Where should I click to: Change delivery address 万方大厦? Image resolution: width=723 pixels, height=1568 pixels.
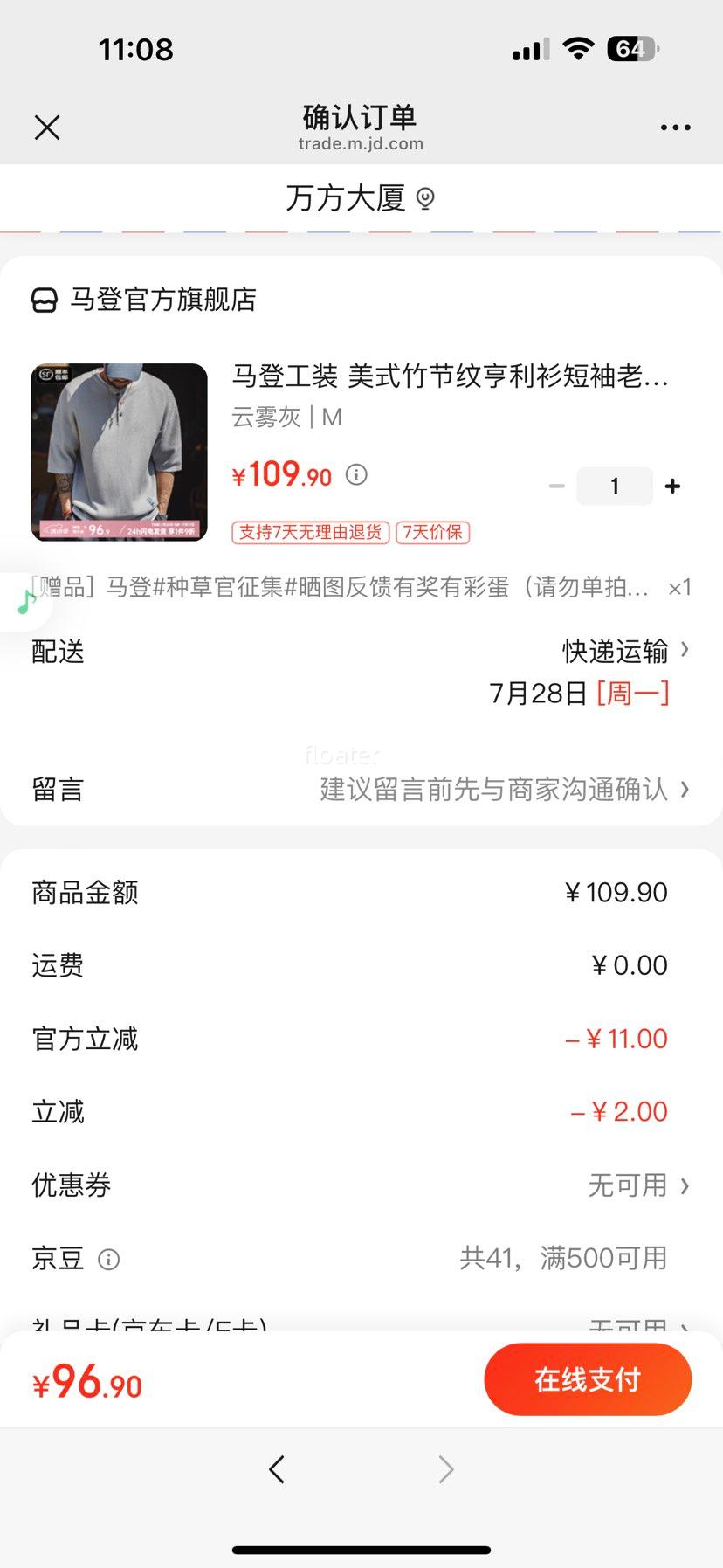[x=360, y=199]
